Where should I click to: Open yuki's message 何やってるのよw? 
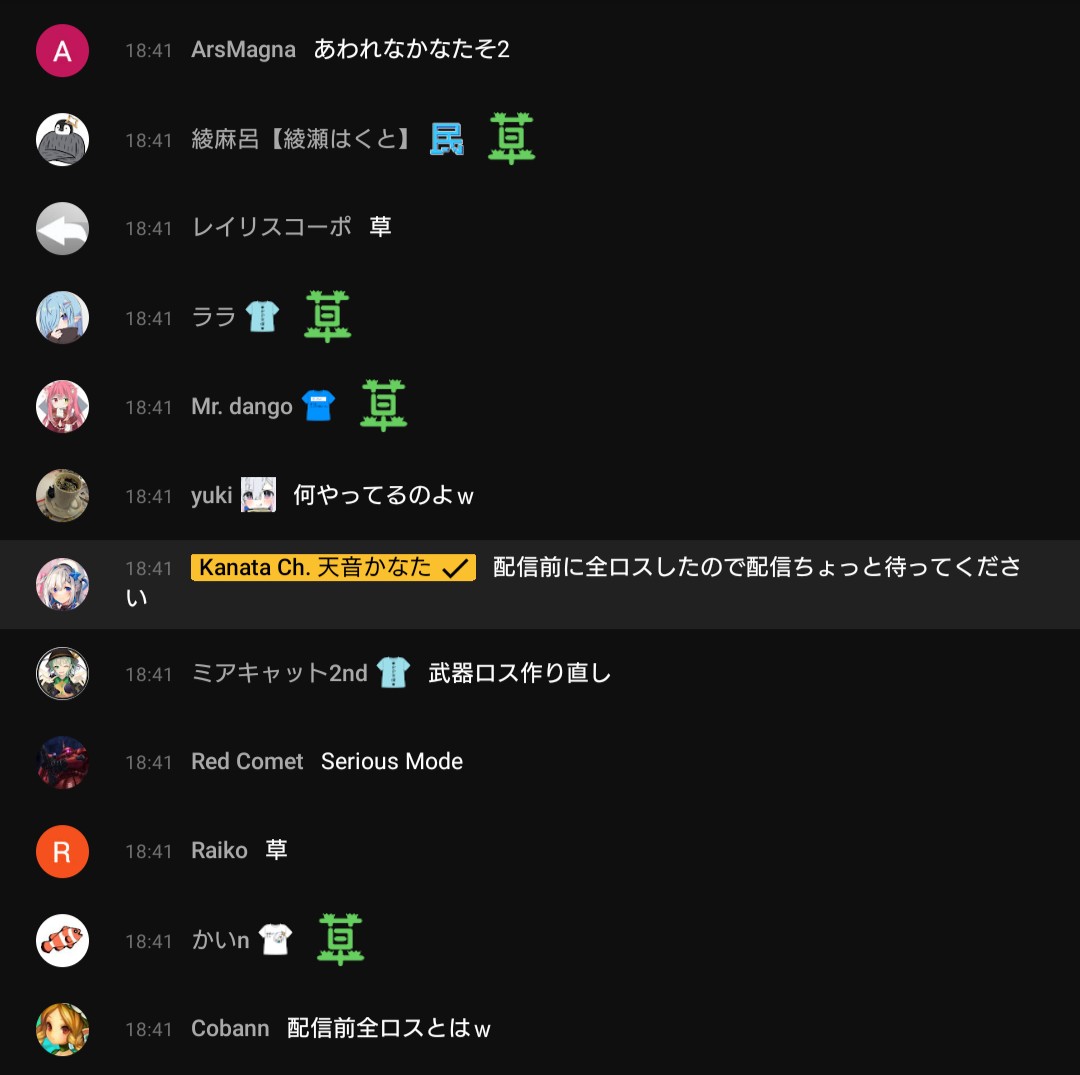[x=383, y=495]
